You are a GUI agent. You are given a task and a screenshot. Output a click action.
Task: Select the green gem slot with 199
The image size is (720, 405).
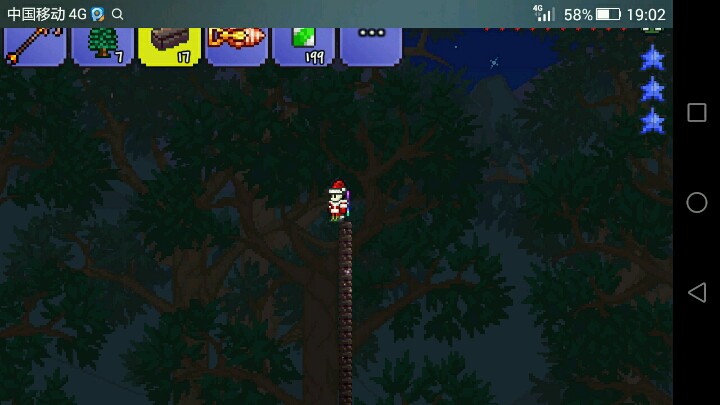(303, 45)
